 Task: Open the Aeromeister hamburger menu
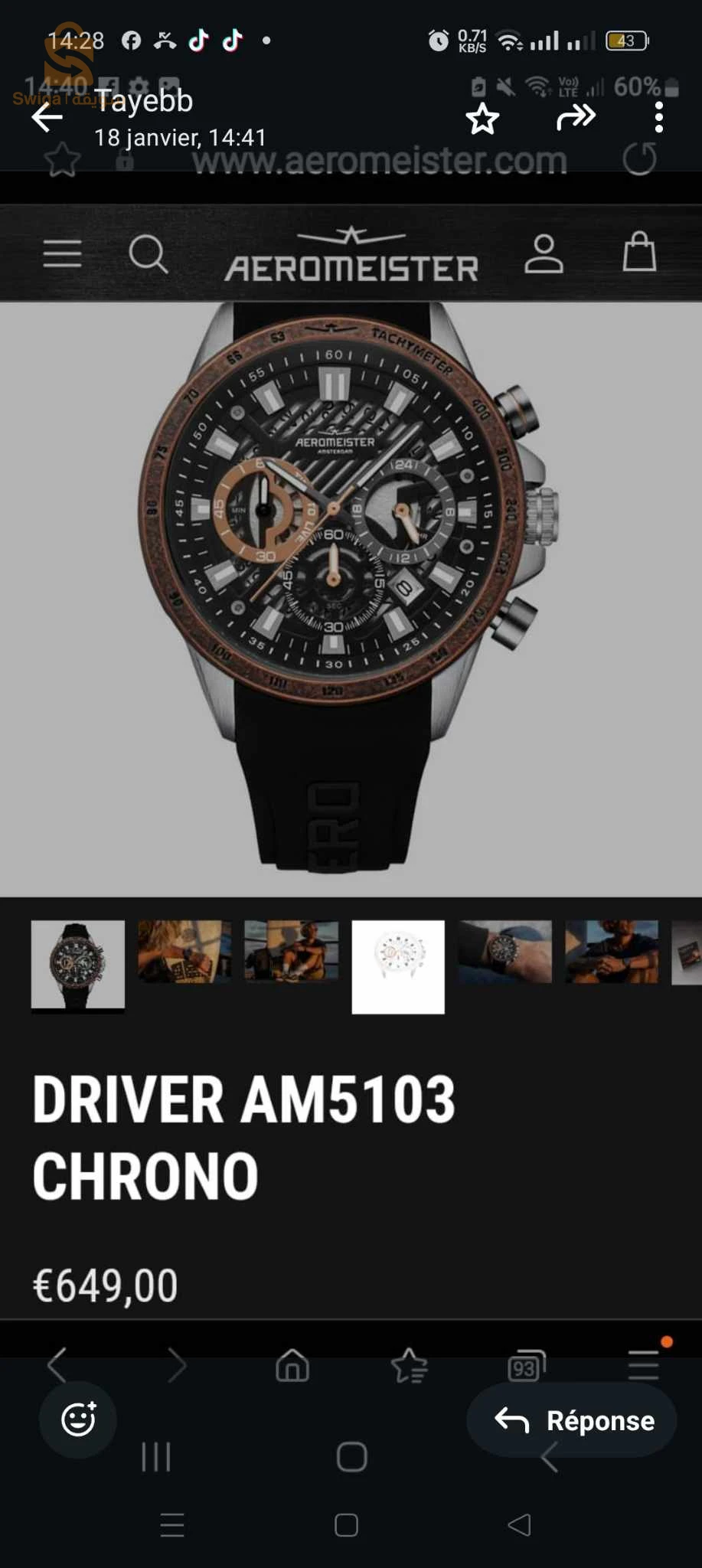(x=62, y=254)
